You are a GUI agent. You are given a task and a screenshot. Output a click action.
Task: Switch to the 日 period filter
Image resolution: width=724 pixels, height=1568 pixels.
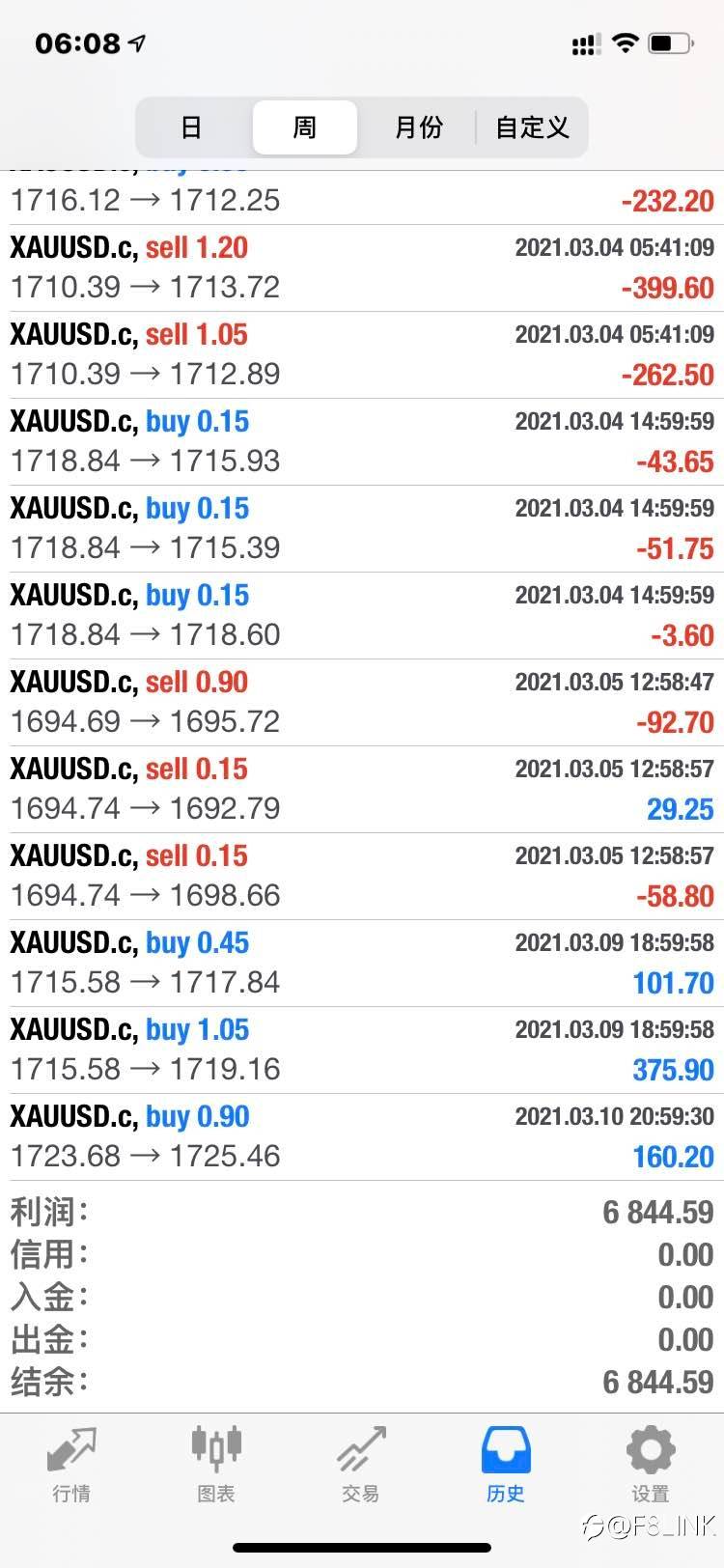pyautogui.click(x=192, y=127)
